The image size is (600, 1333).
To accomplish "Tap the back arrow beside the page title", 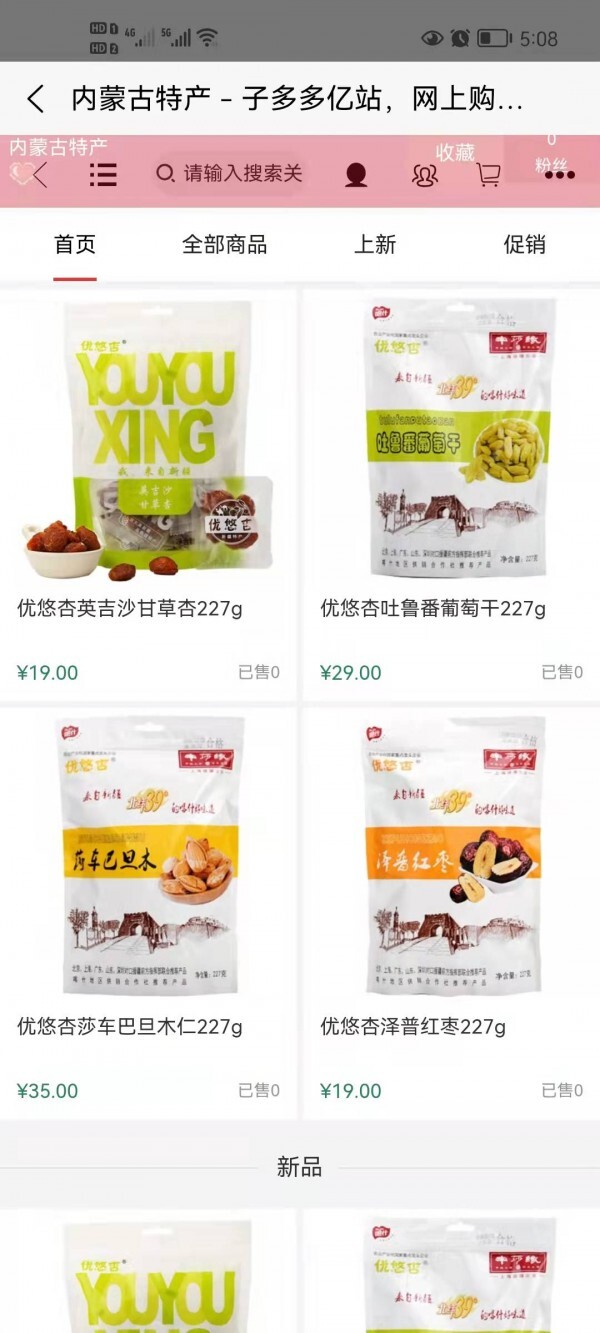I will (36, 98).
